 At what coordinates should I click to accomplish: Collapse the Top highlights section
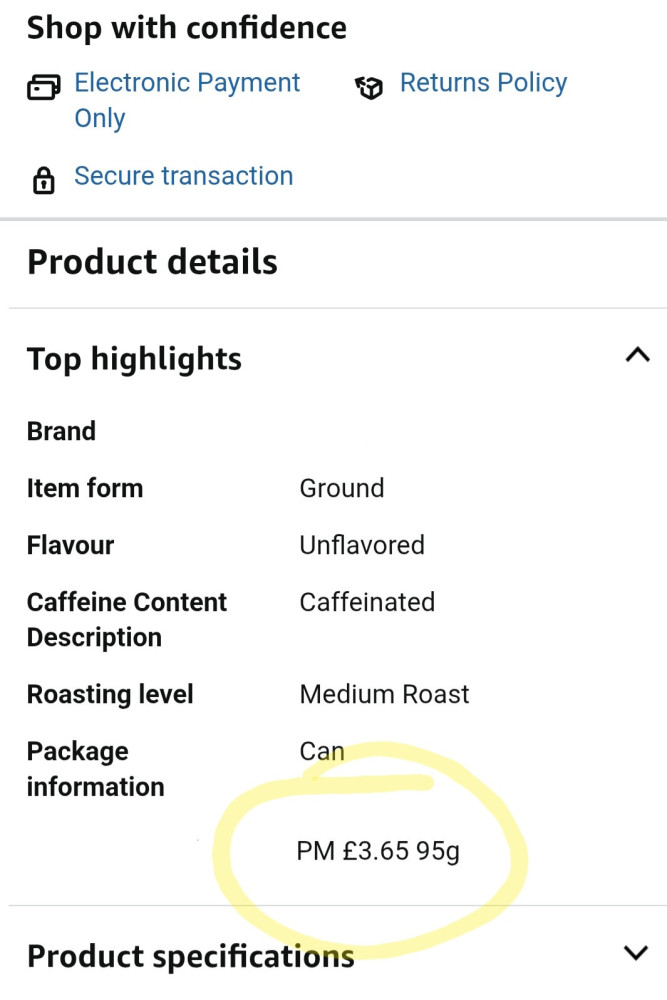(x=636, y=356)
